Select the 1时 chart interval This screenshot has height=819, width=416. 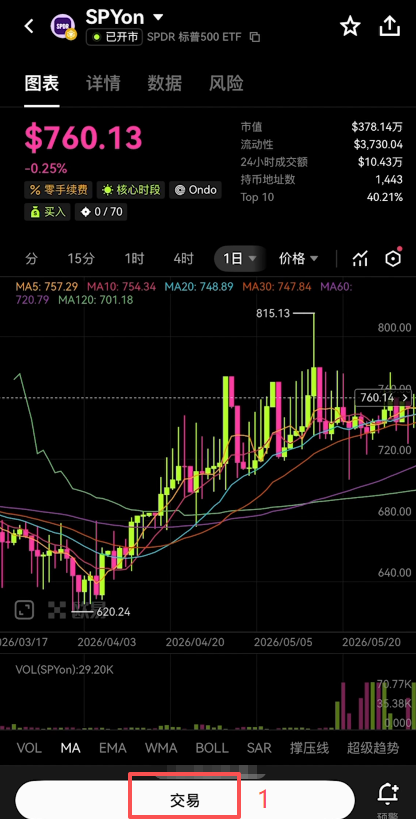(x=134, y=259)
